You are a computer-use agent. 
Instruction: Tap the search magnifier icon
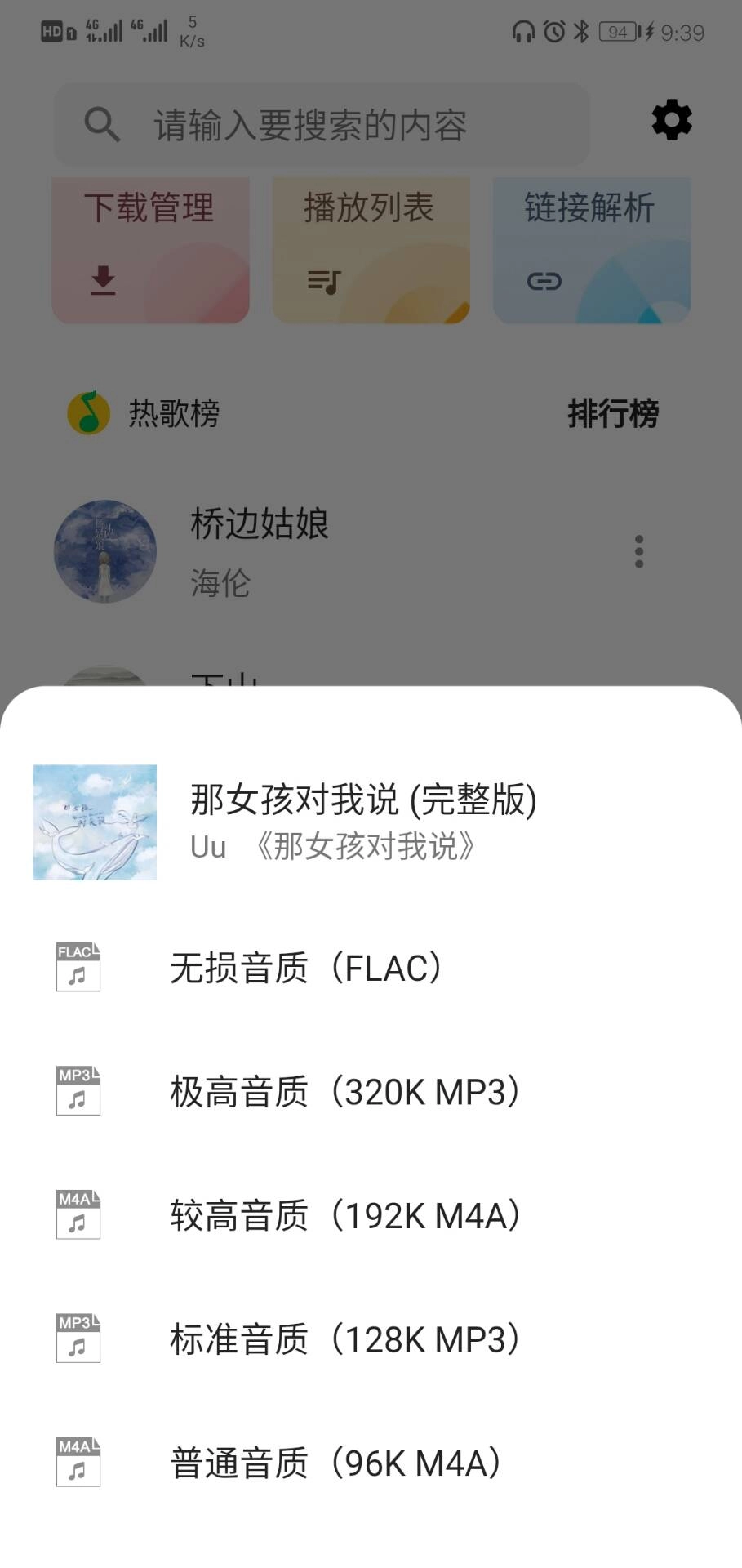[100, 124]
